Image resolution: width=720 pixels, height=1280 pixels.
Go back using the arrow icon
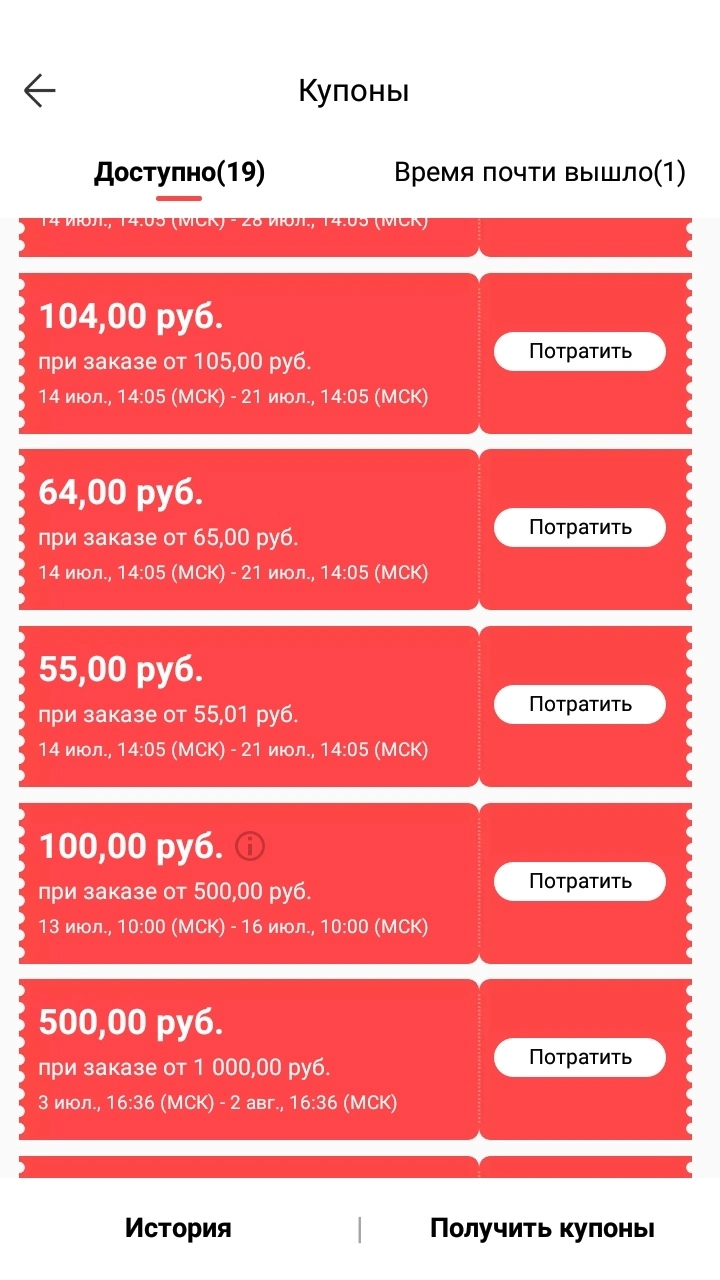(40, 91)
